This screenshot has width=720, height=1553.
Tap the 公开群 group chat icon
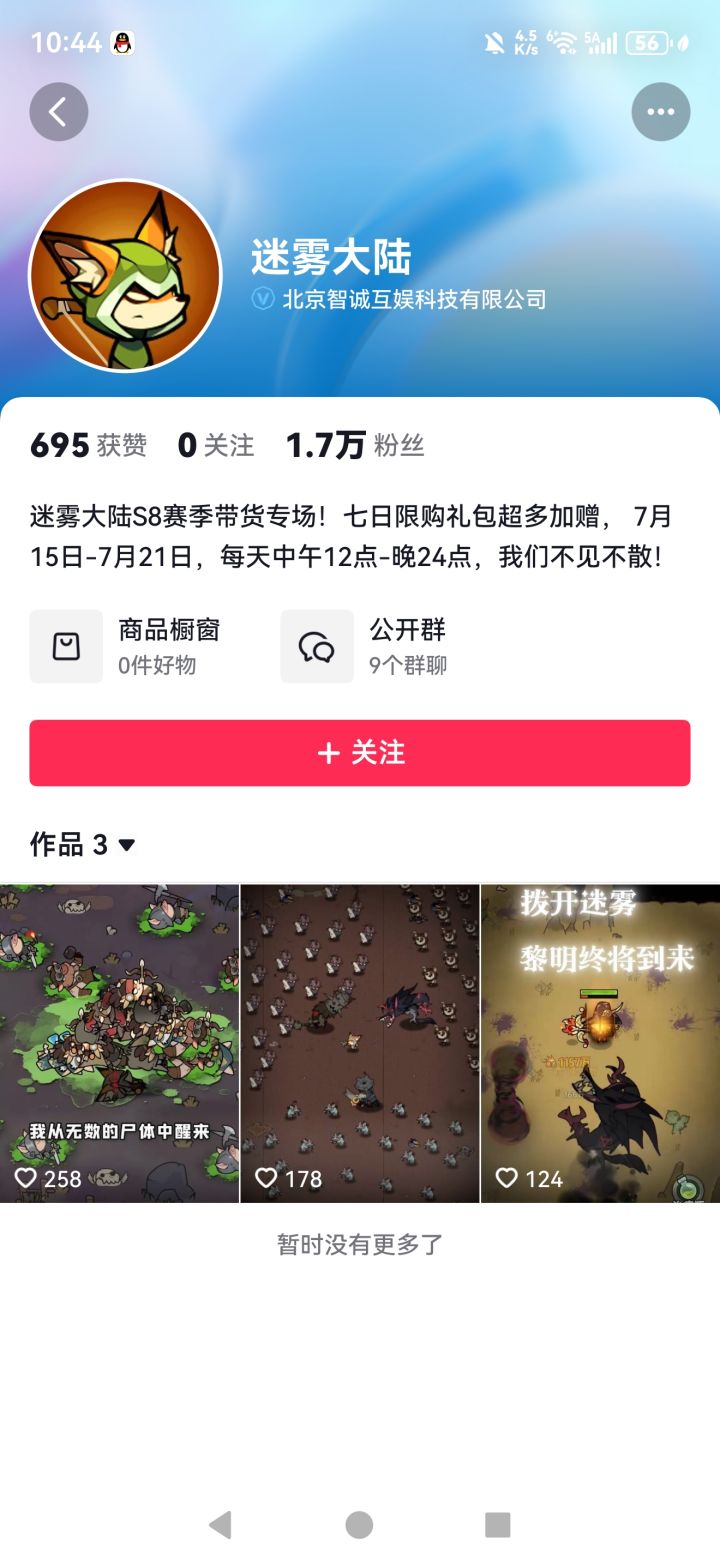coord(317,646)
